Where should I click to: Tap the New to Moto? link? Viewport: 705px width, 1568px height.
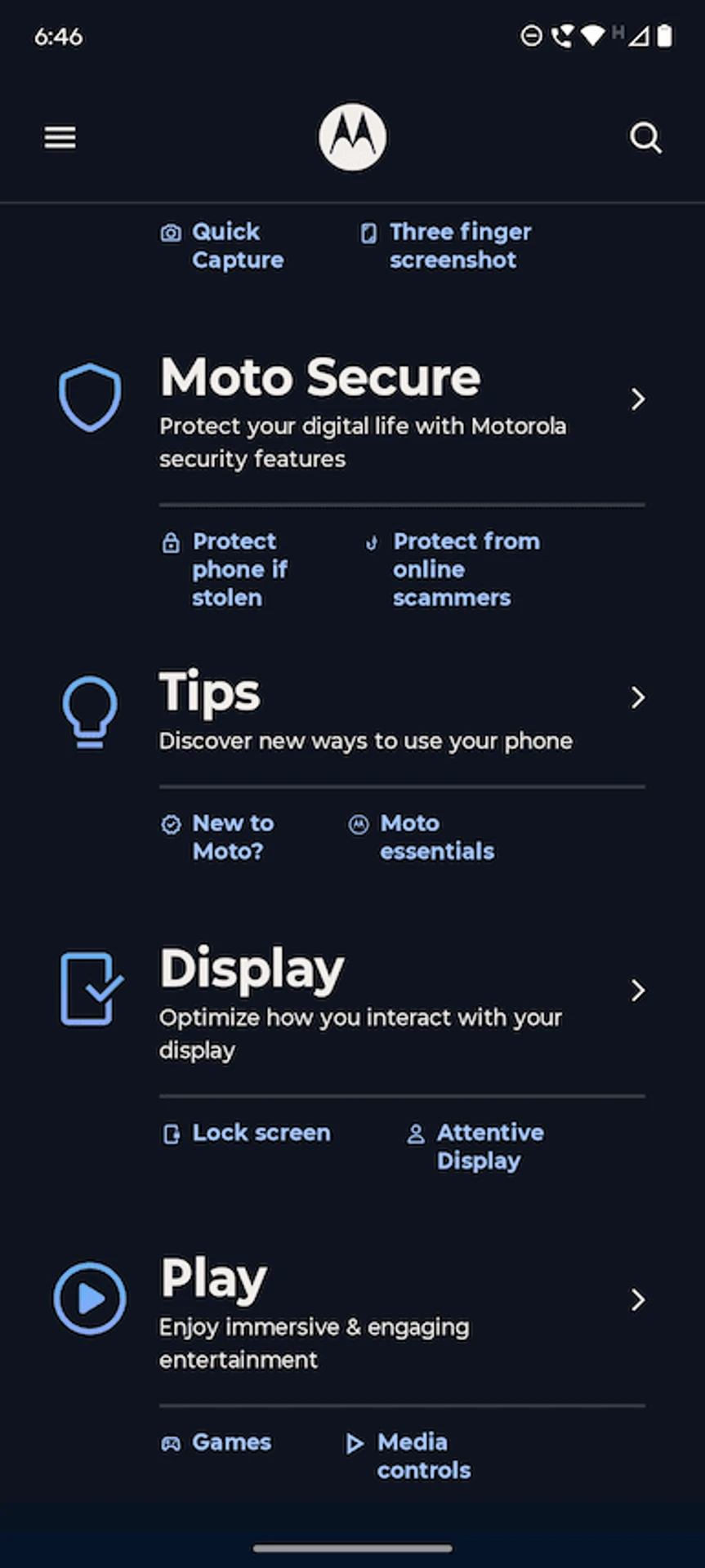[x=232, y=837]
